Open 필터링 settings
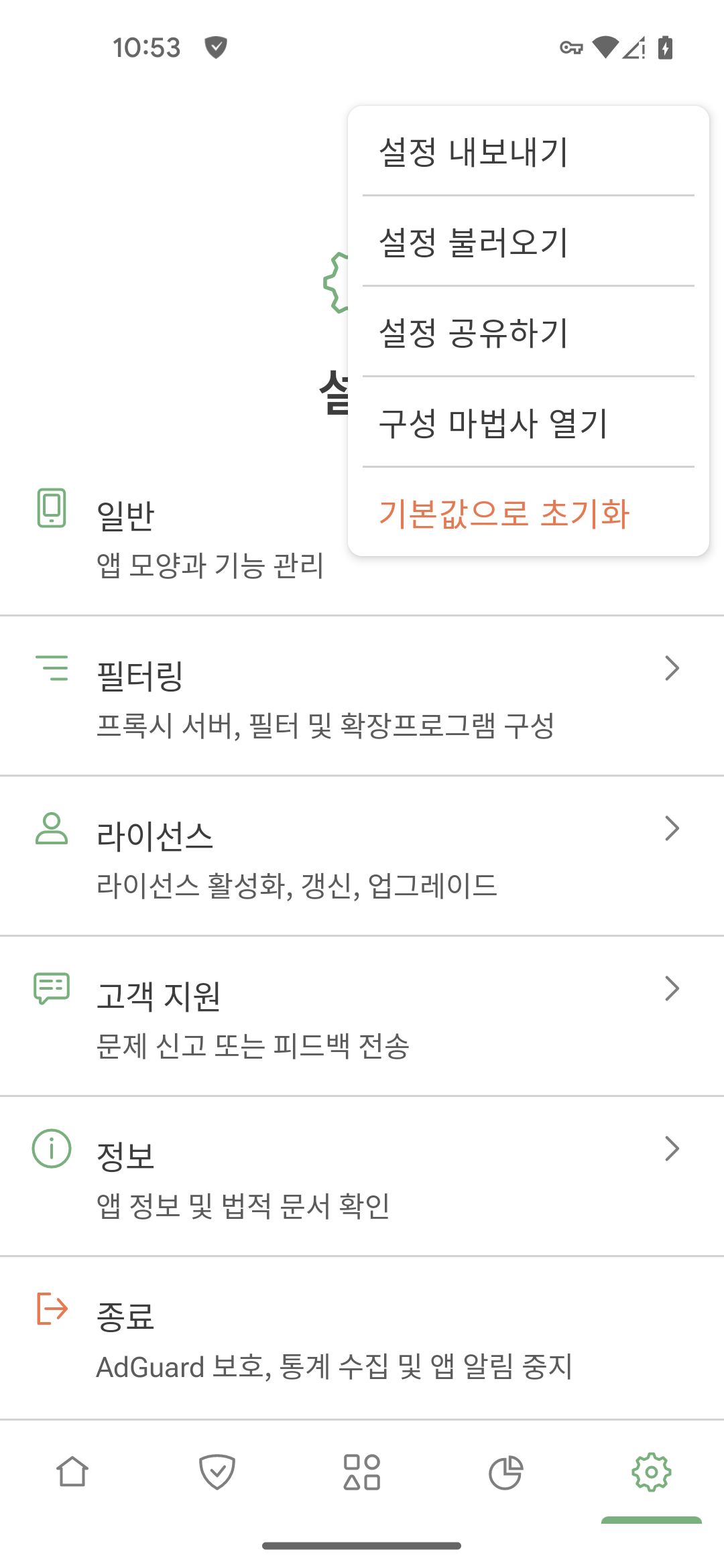Image resolution: width=724 pixels, height=1568 pixels. pyautogui.click(x=362, y=697)
